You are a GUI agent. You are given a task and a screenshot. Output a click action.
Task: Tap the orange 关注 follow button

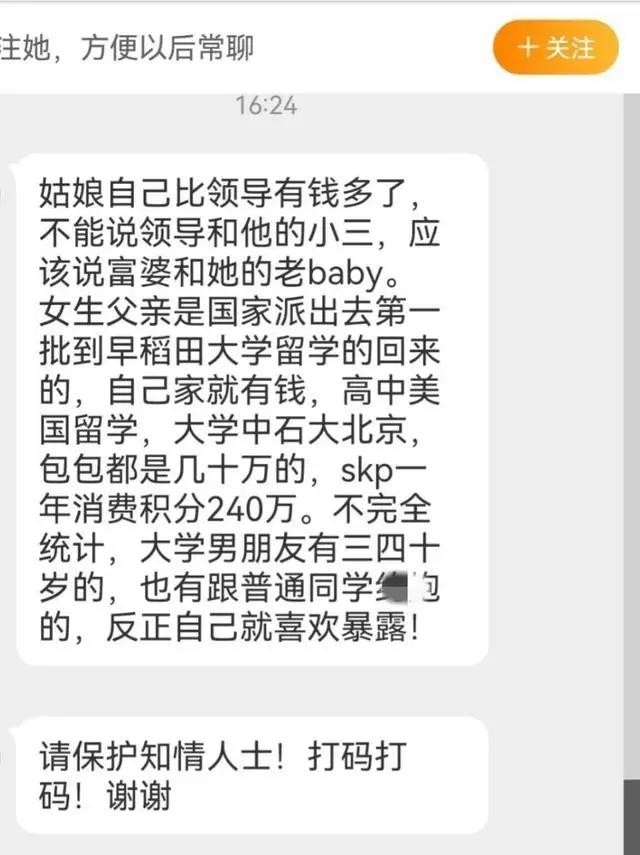point(555,47)
